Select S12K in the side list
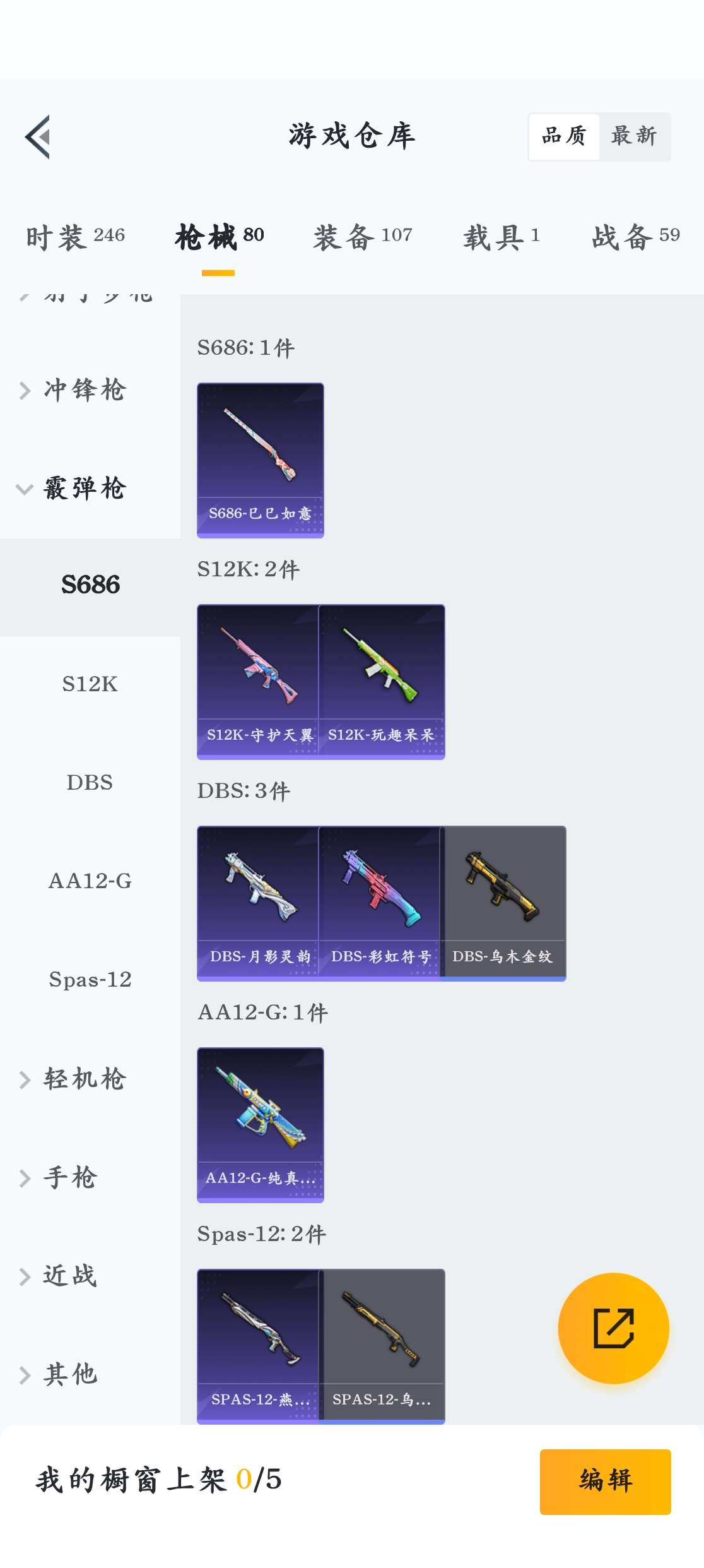 90,684
